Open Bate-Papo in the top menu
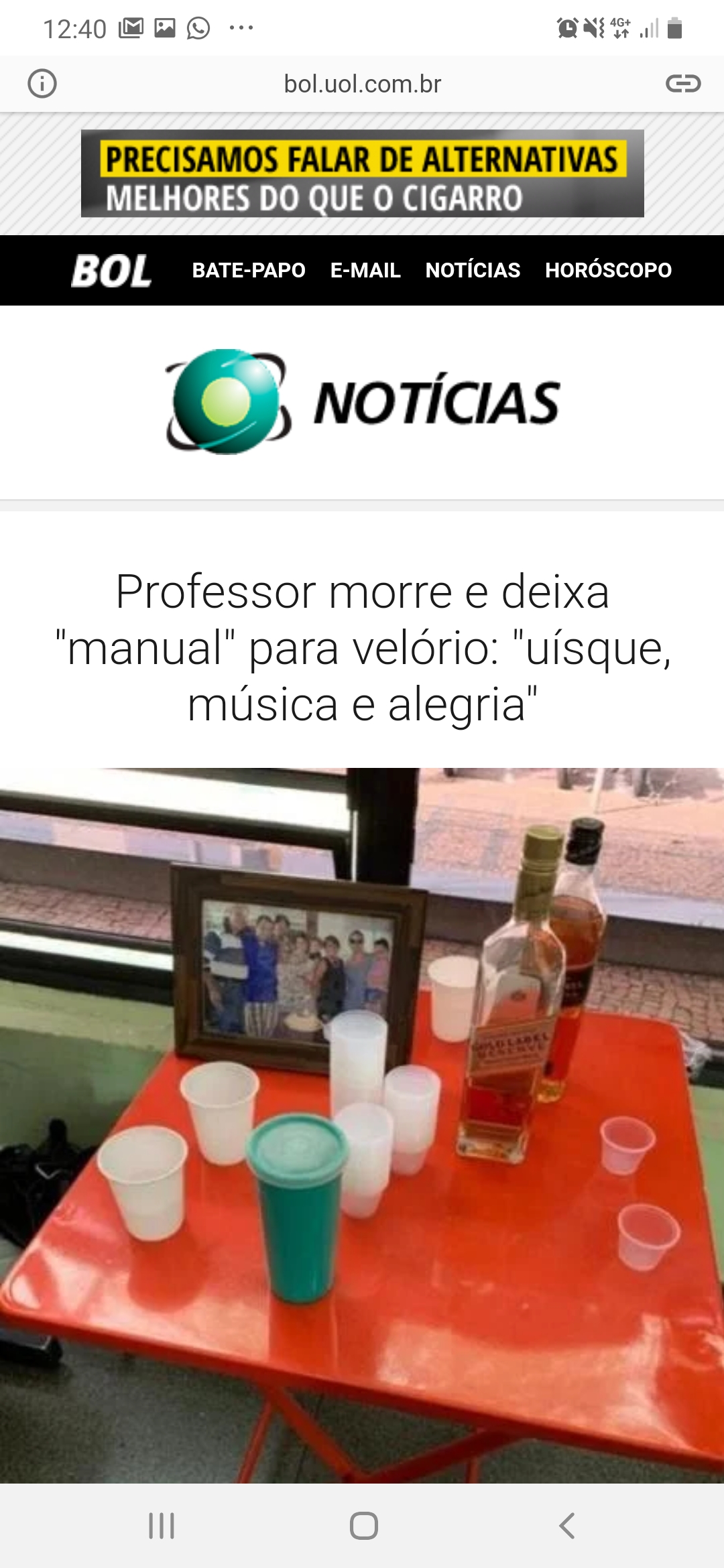 pos(249,271)
